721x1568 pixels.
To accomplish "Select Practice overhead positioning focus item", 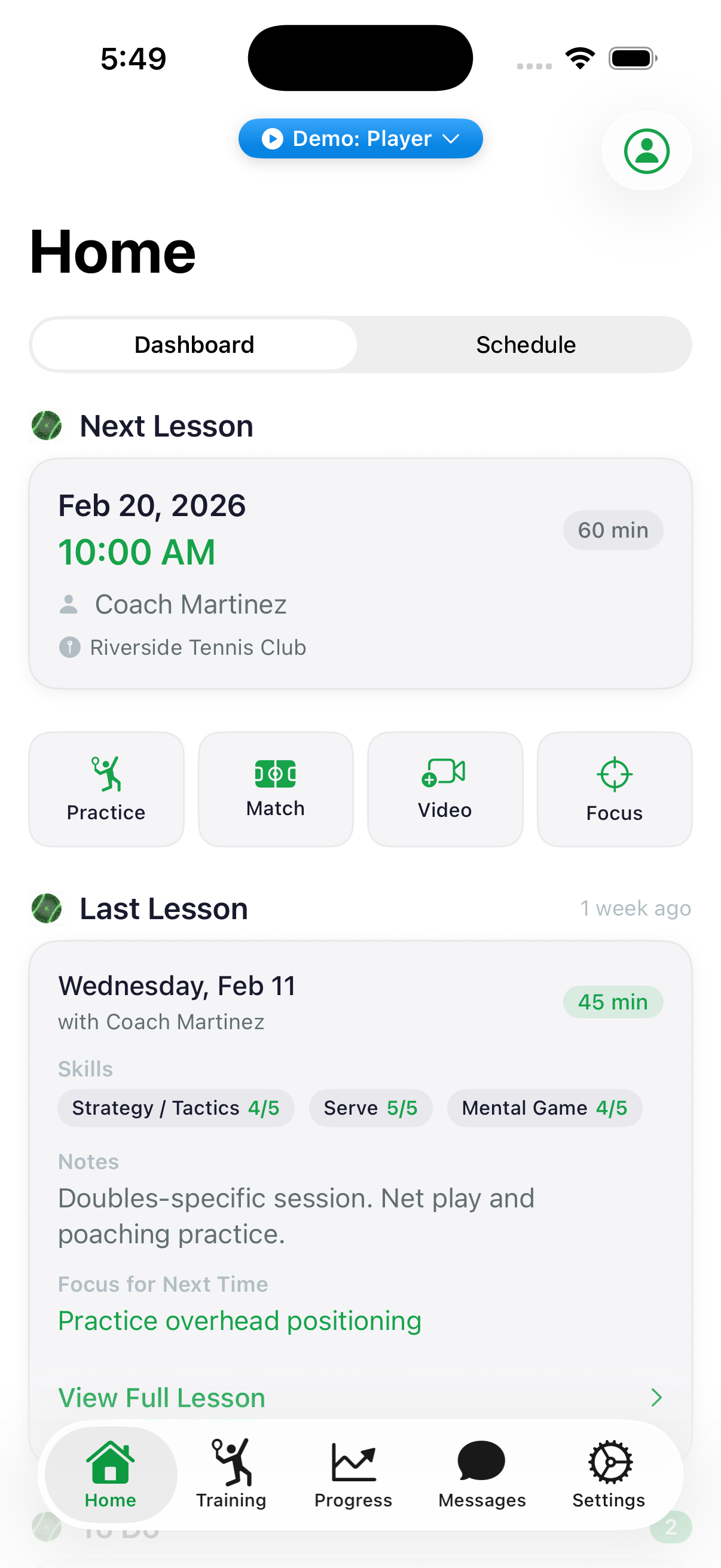I will tap(239, 1320).
